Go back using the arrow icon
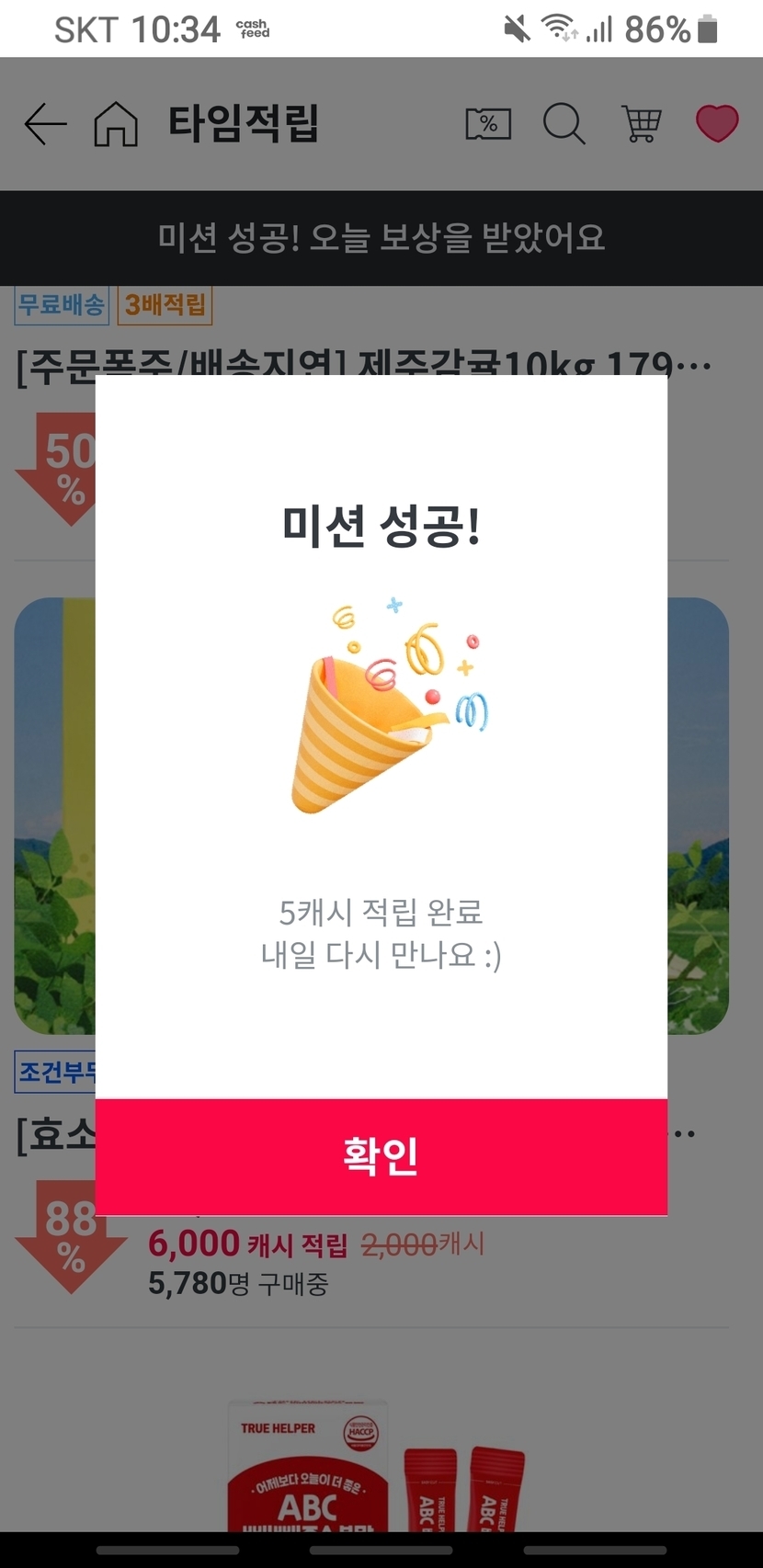The width and height of the screenshot is (763, 1568). tap(45, 124)
